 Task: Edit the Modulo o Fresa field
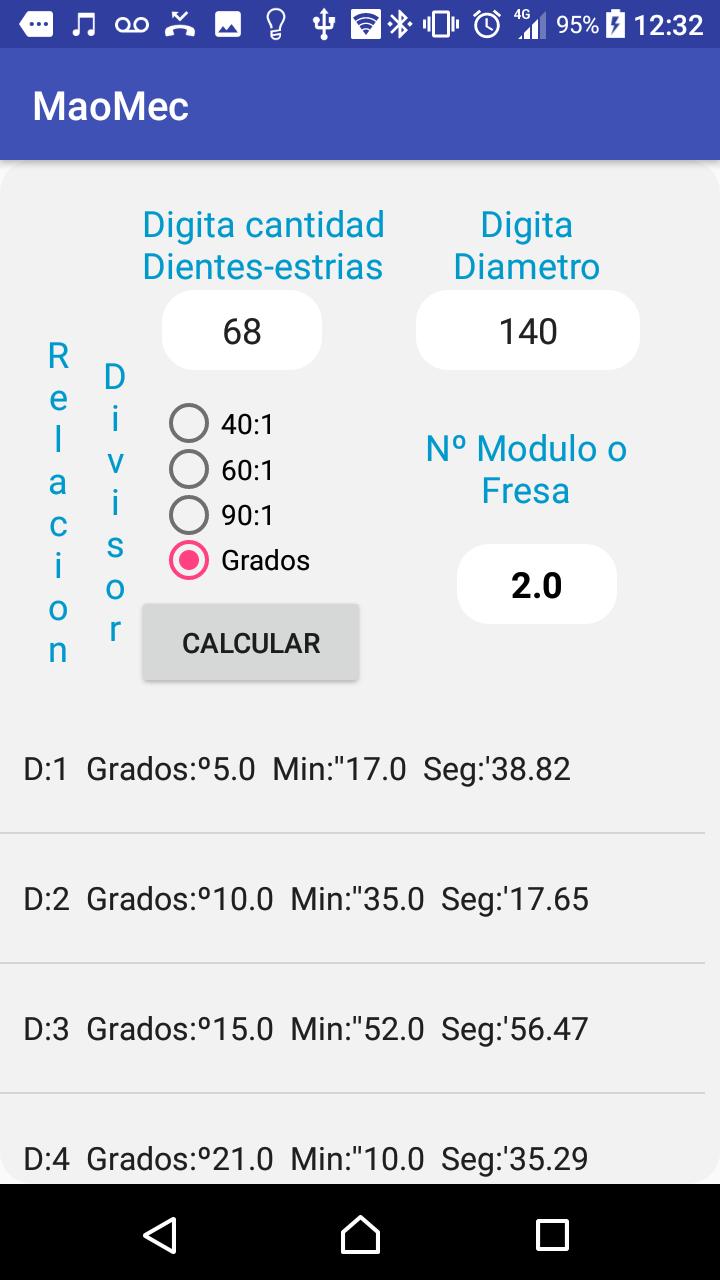(x=536, y=585)
